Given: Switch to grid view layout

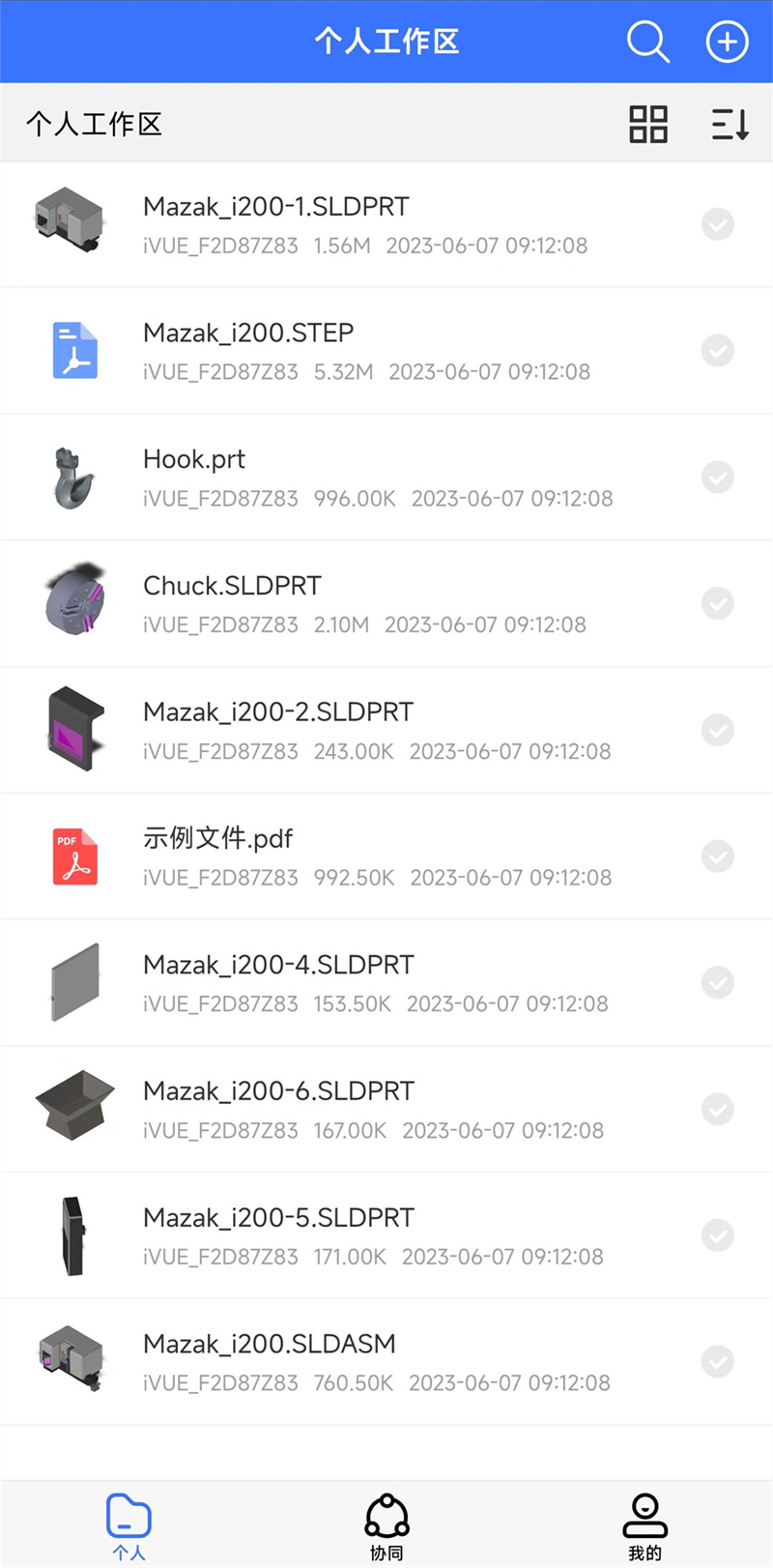Looking at the screenshot, I should (648, 124).
